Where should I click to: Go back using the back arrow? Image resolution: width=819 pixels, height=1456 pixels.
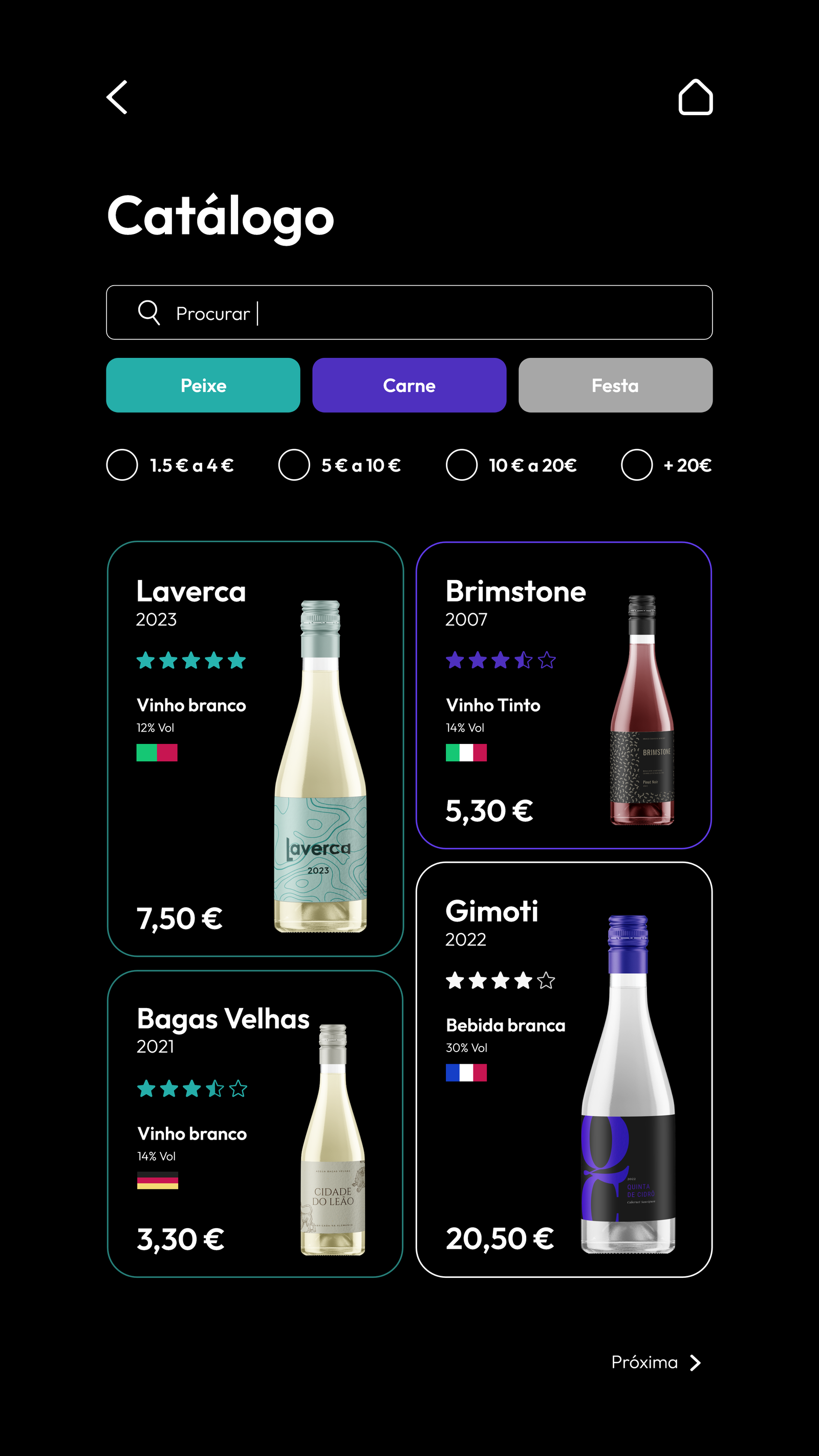[117, 97]
